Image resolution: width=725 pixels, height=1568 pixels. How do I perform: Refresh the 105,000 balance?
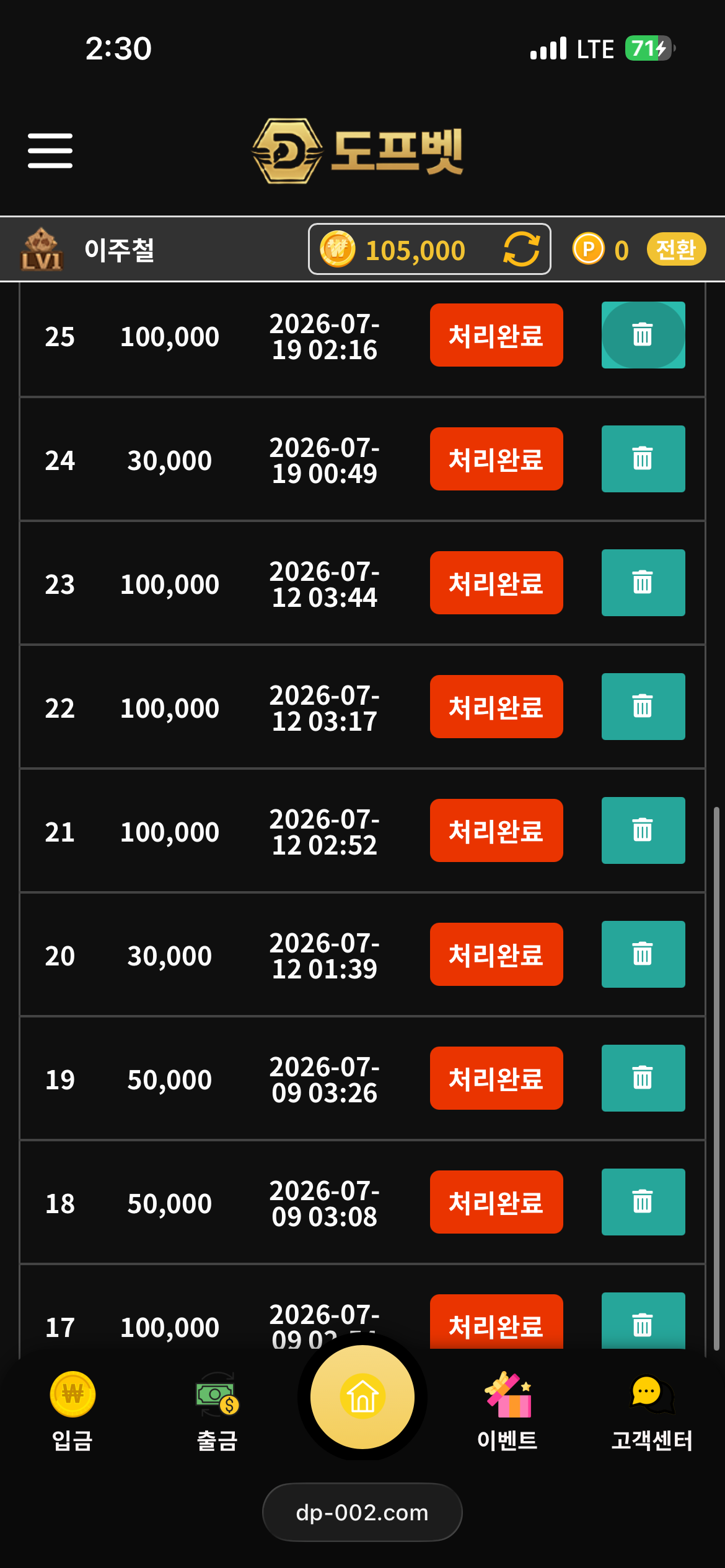tap(521, 250)
